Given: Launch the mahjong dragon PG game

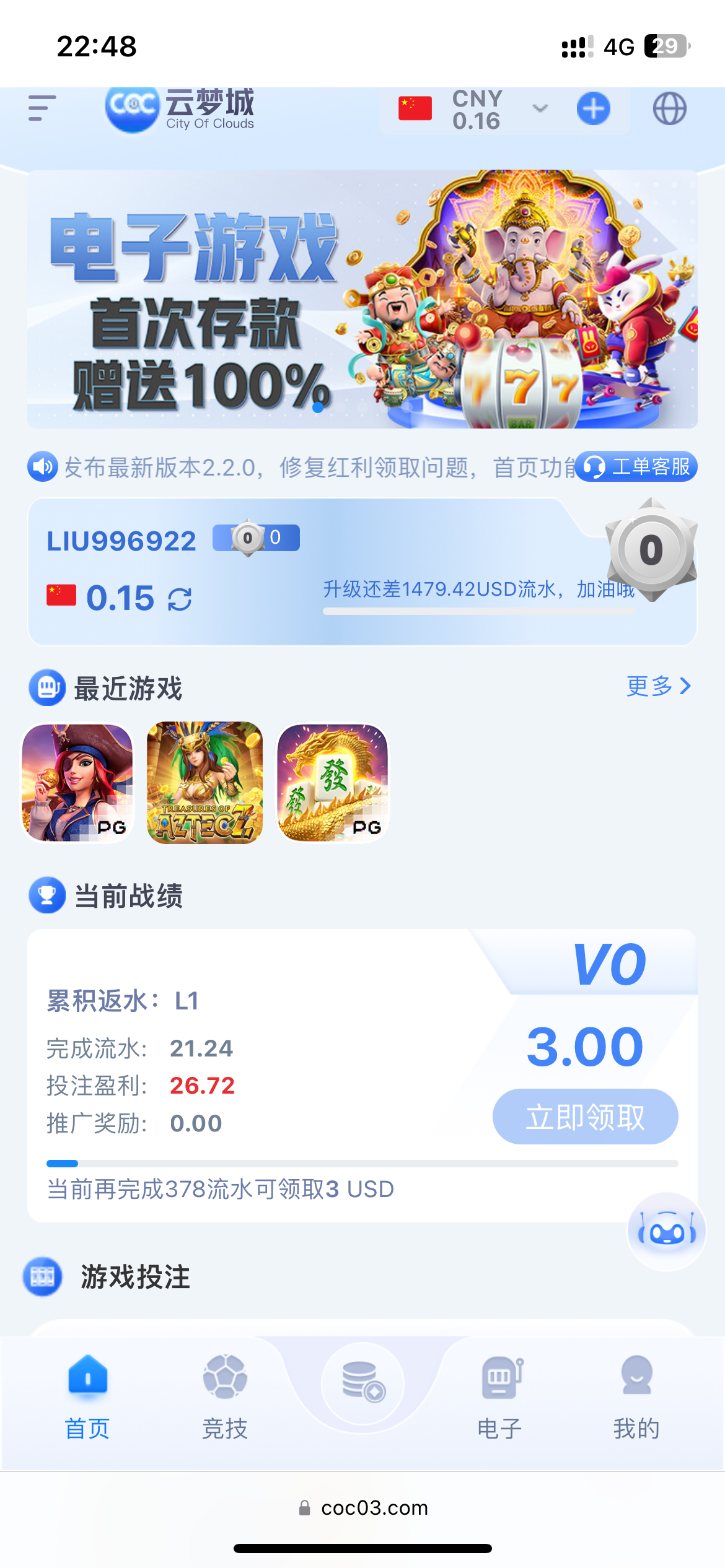Looking at the screenshot, I should coord(333,782).
